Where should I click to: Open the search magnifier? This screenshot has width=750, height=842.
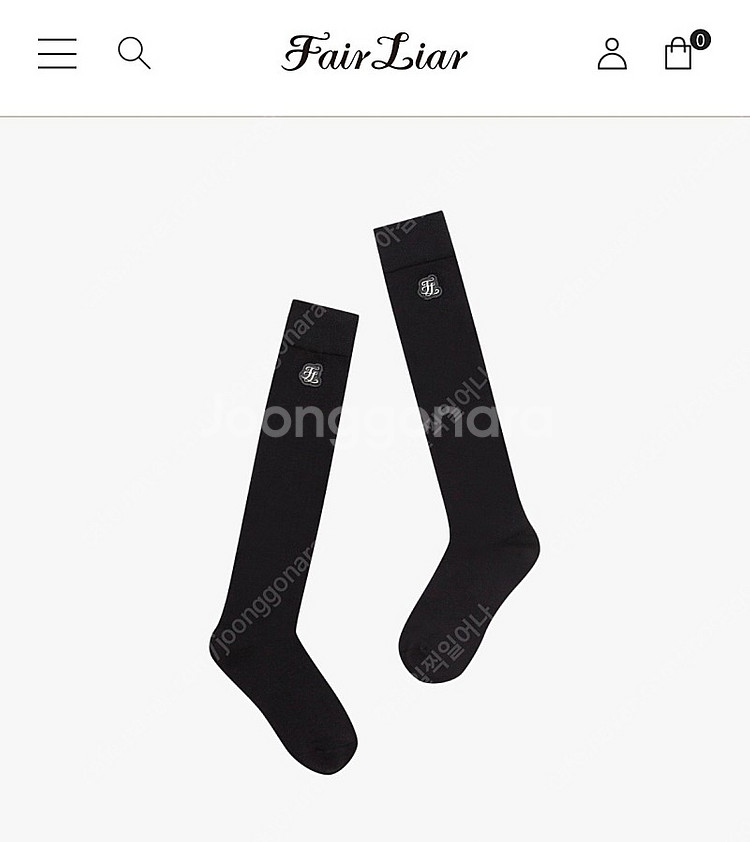(x=134, y=53)
